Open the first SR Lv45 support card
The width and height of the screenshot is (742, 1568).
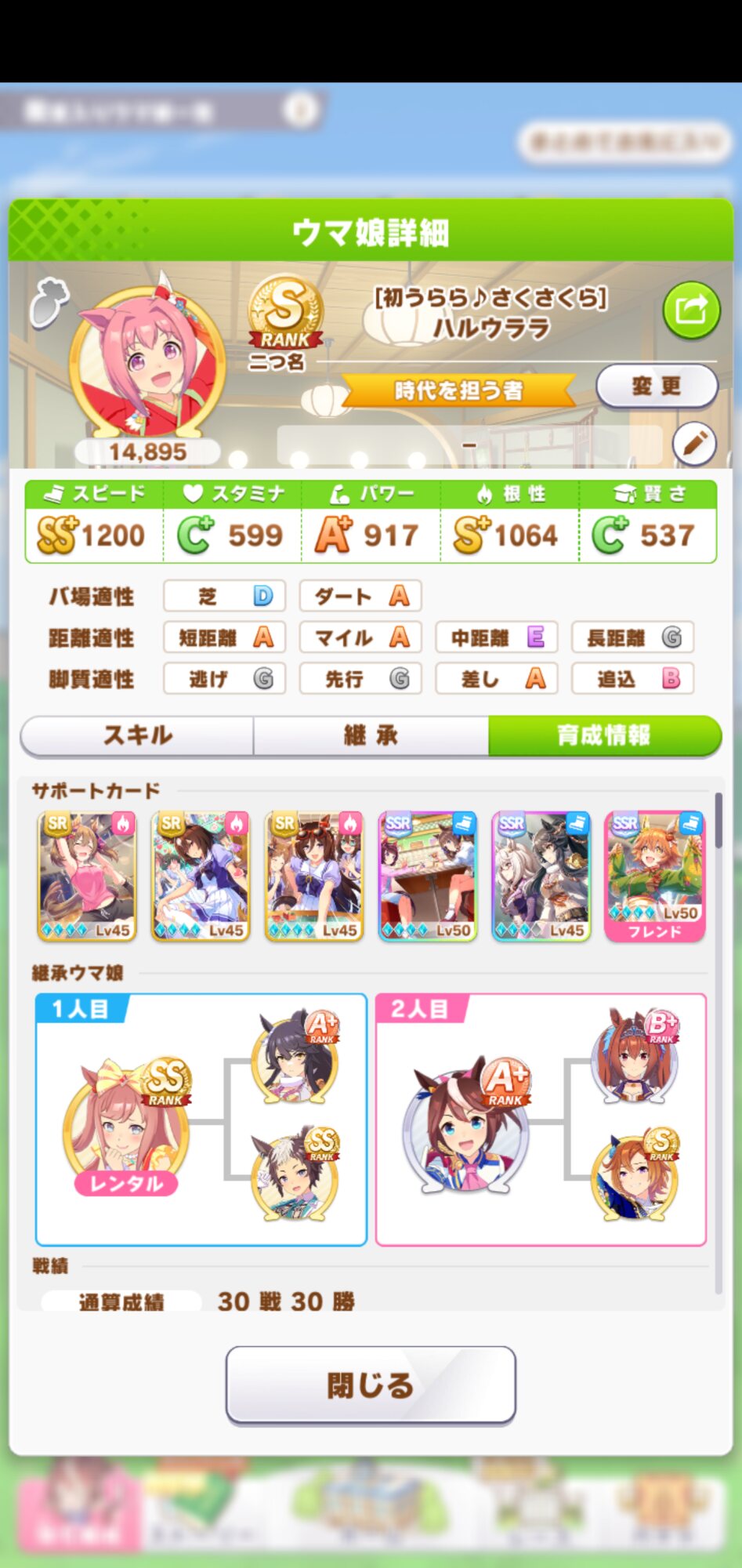pos(87,876)
